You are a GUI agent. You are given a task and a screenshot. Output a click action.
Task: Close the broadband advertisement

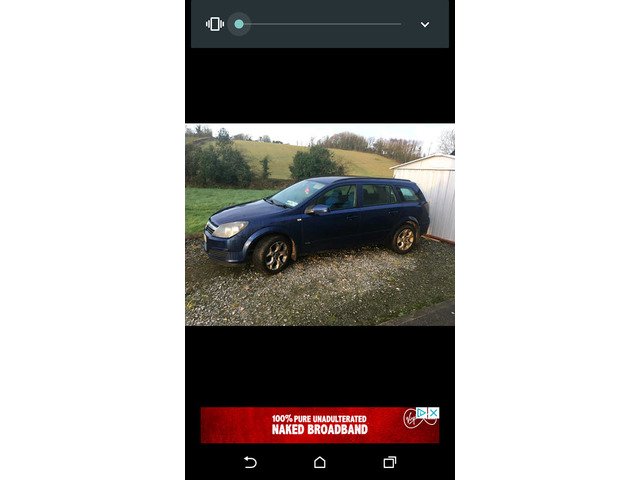(434, 412)
